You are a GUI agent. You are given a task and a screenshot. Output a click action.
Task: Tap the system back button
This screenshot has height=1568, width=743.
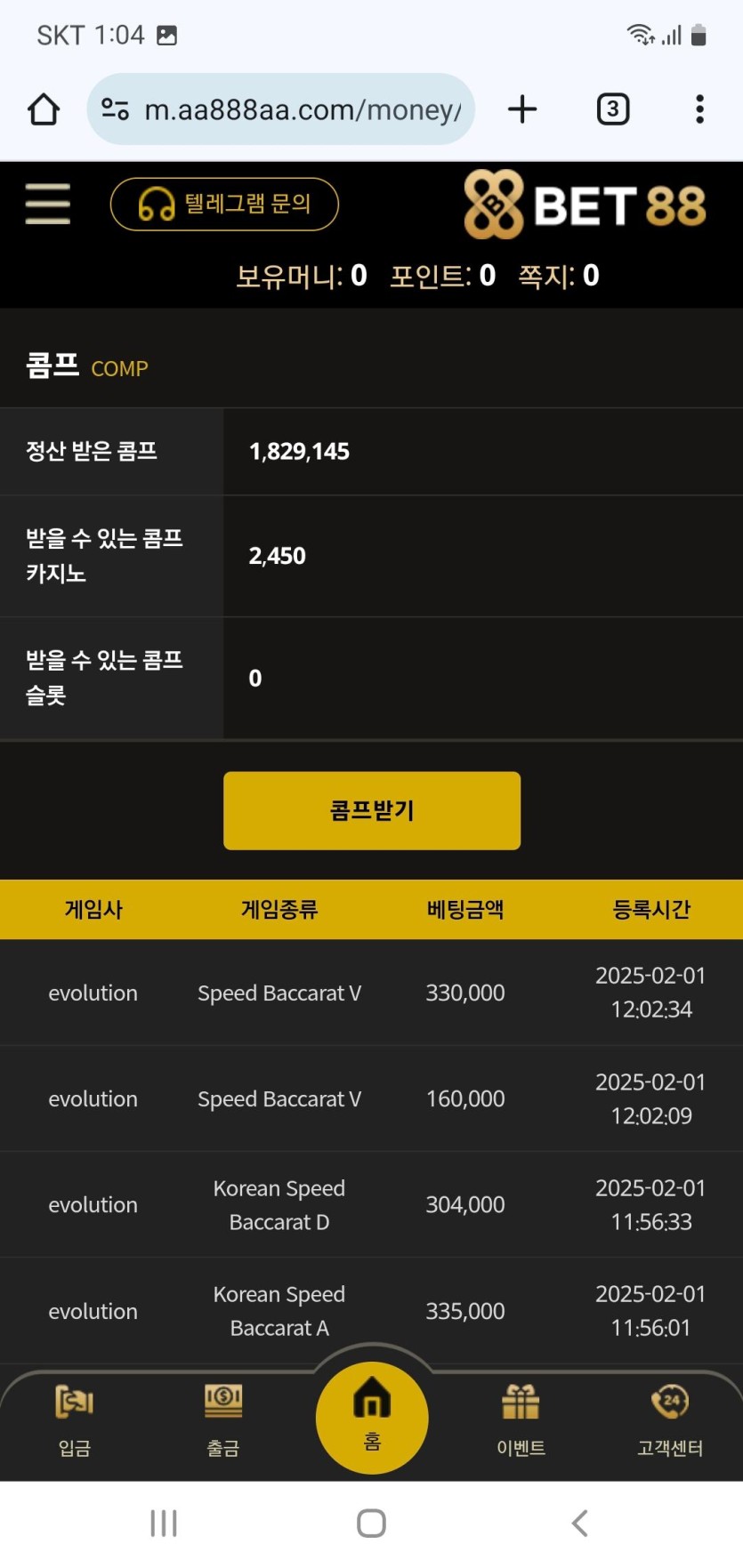pyautogui.click(x=579, y=1523)
